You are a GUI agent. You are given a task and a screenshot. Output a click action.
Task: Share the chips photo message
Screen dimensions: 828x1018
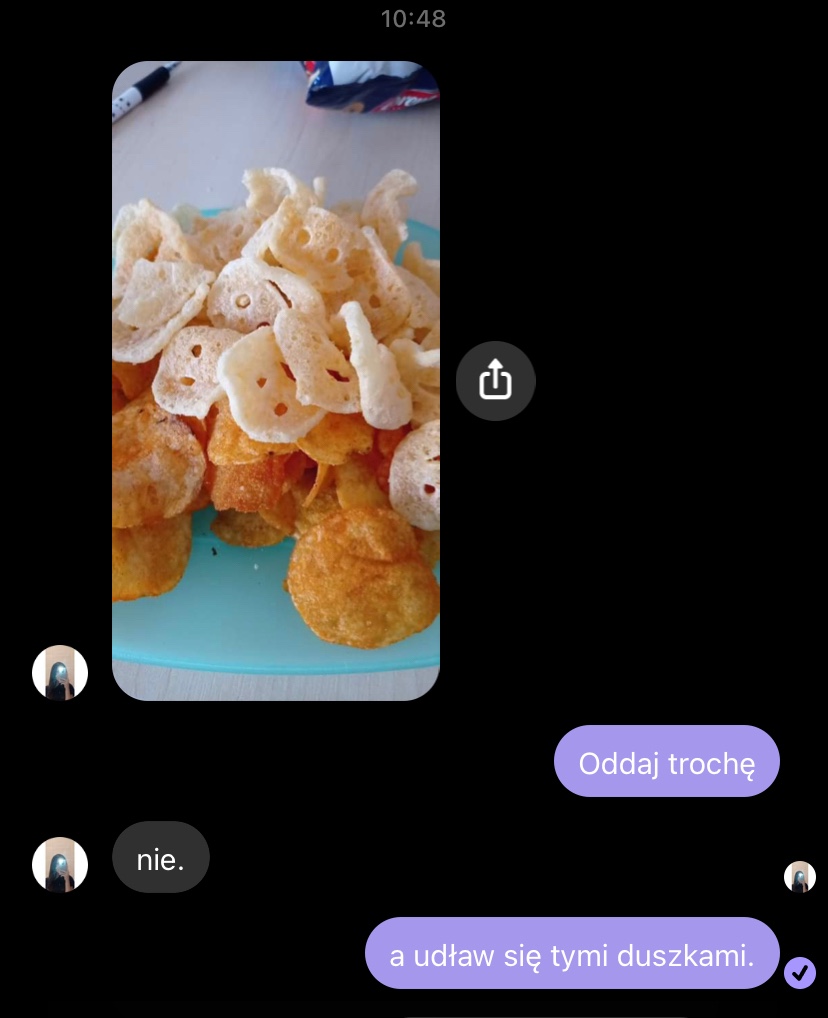point(495,381)
